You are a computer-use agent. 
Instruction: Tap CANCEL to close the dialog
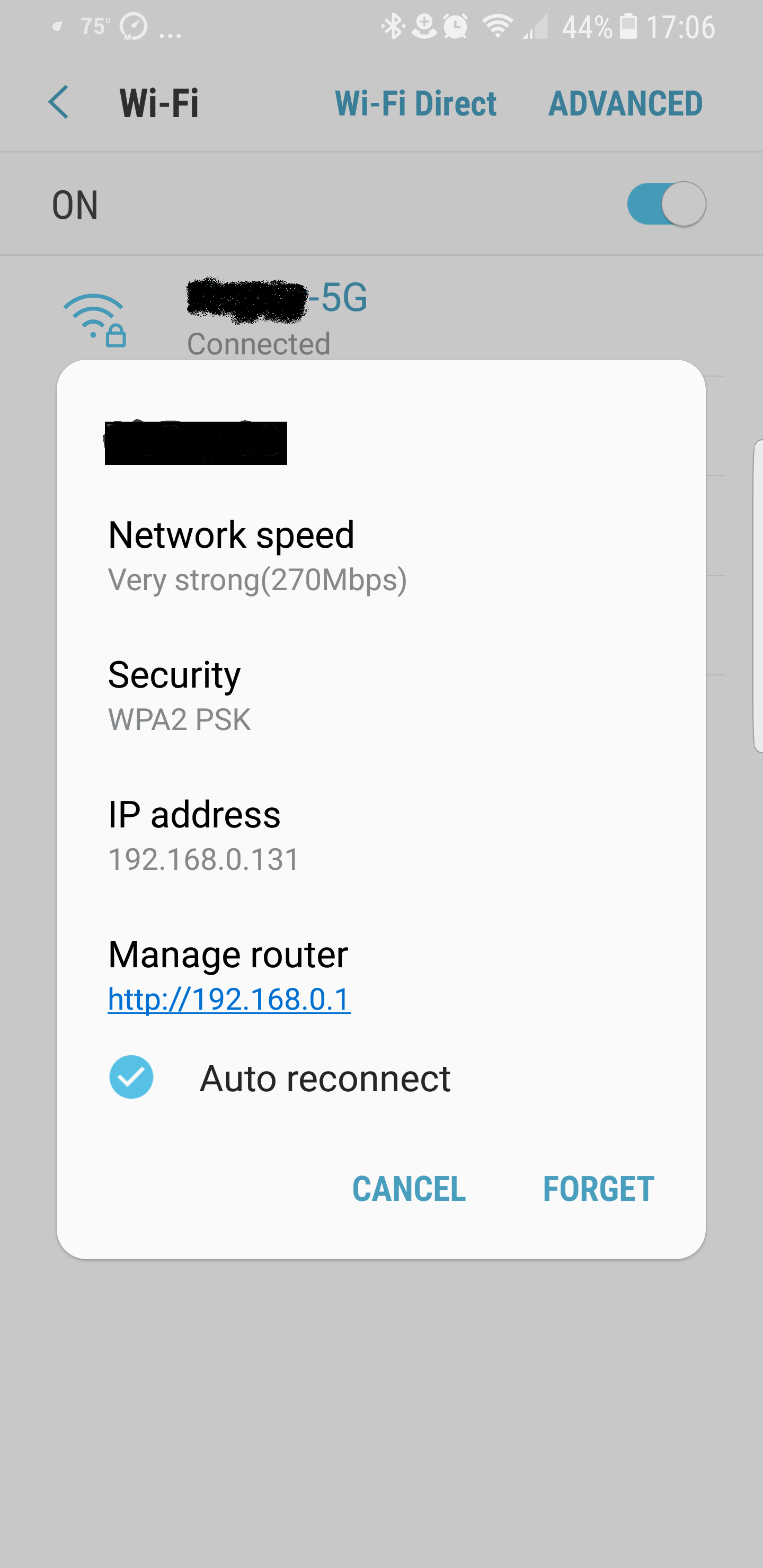[x=409, y=1189]
